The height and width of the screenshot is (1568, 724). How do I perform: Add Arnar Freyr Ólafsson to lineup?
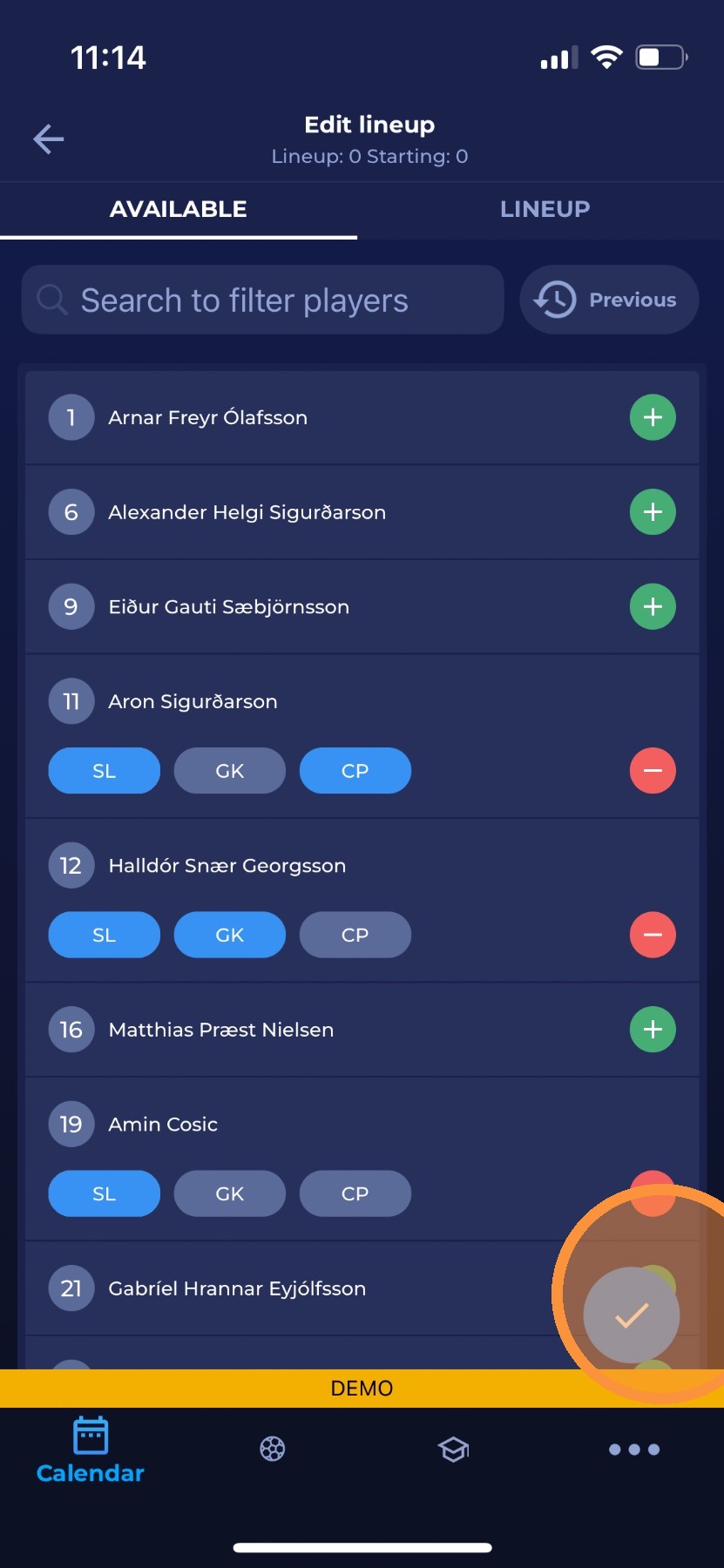point(653,417)
